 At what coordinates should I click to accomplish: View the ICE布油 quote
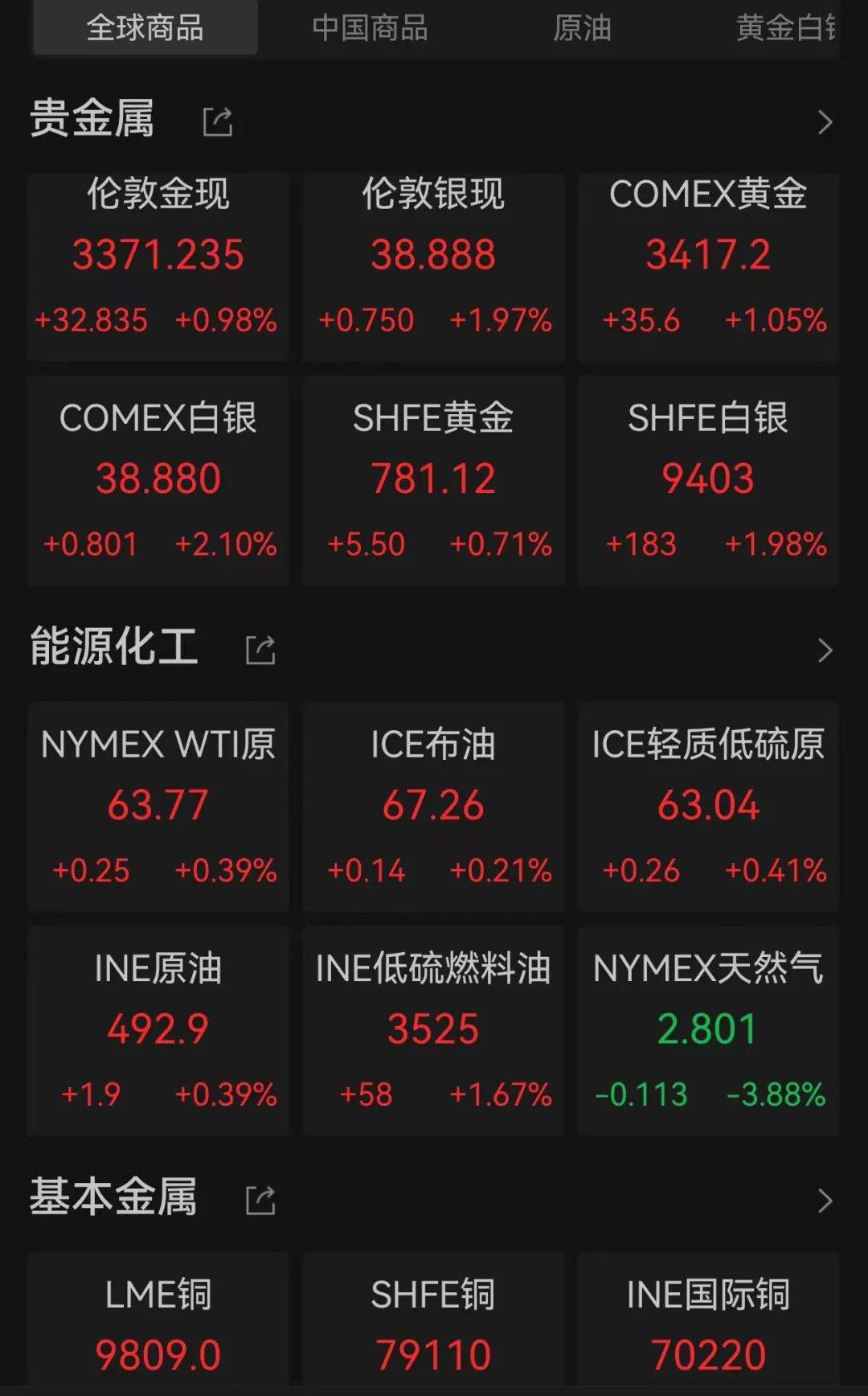pyautogui.click(x=433, y=807)
